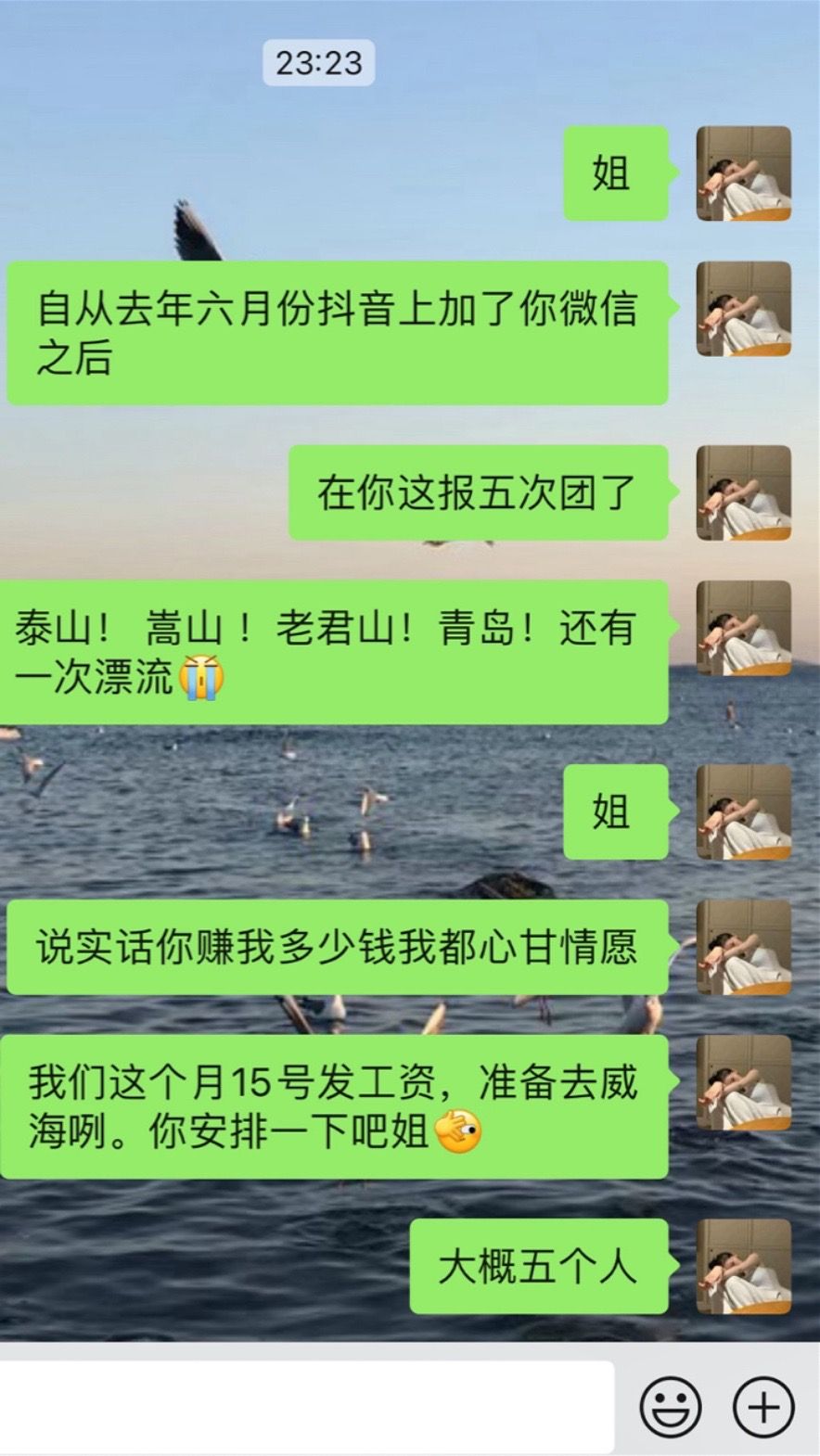Tap avatar next to 在你这报五次团了 message
Screen dimensions: 820x1456
pos(743,492)
